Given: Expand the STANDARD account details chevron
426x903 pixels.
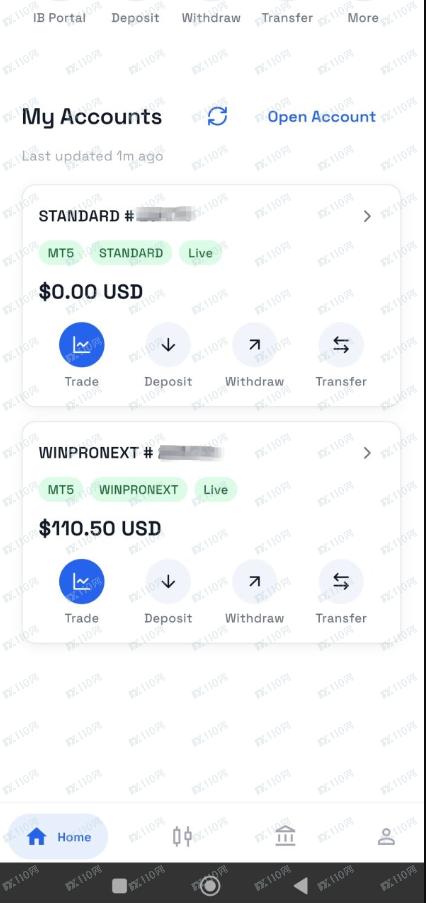Looking at the screenshot, I should (367, 216).
